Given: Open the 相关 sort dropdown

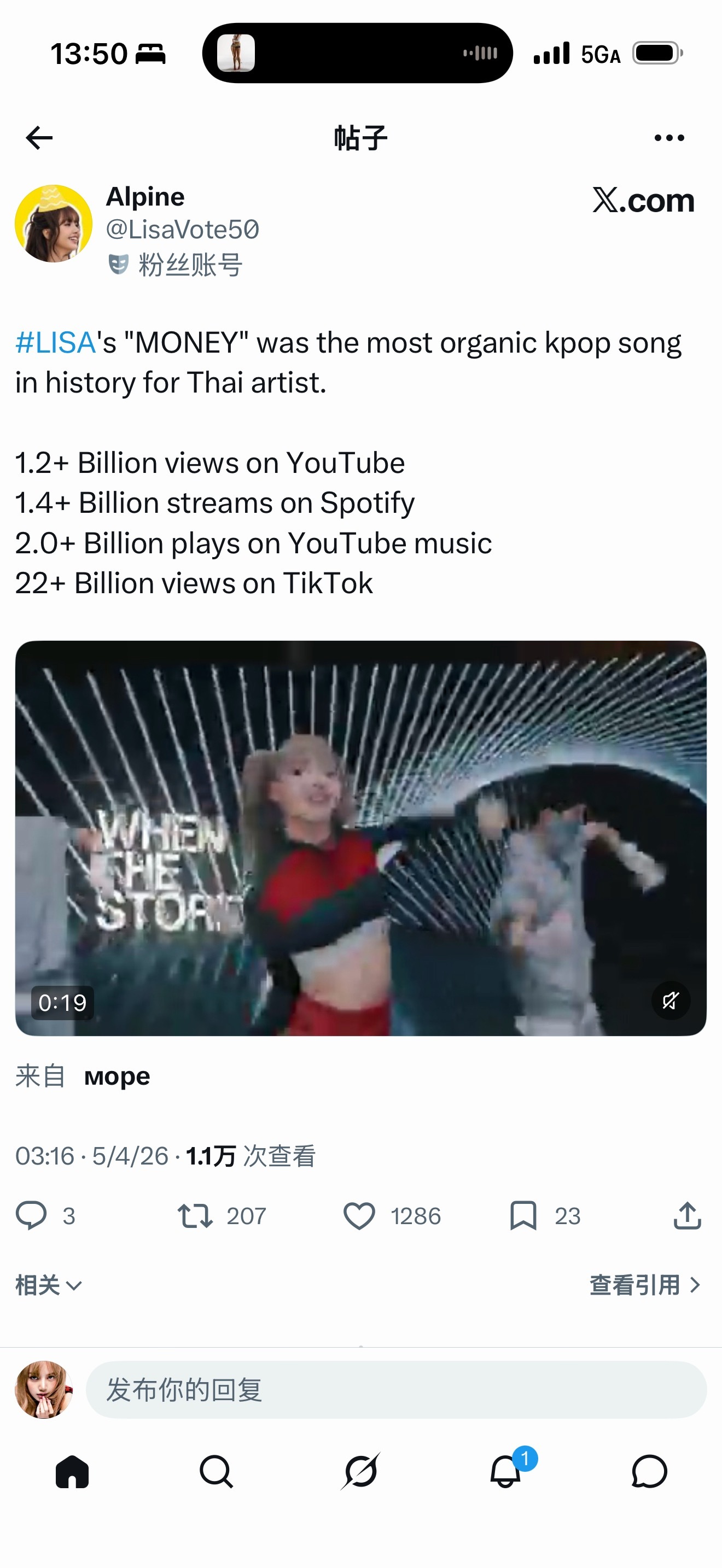Looking at the screenshot, I should pos(49,1284).
